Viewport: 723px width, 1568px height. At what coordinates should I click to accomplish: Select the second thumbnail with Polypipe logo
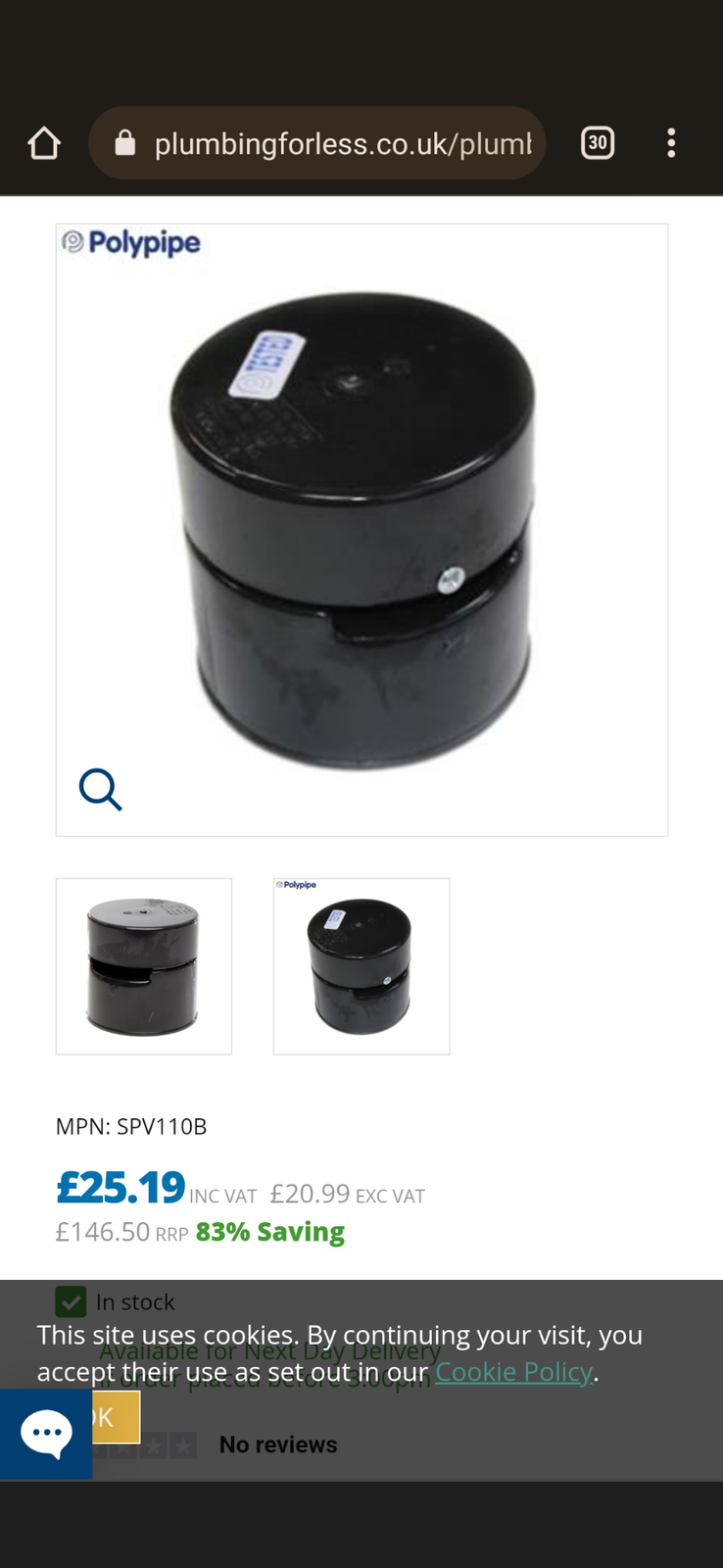click(x=361, y=966)
